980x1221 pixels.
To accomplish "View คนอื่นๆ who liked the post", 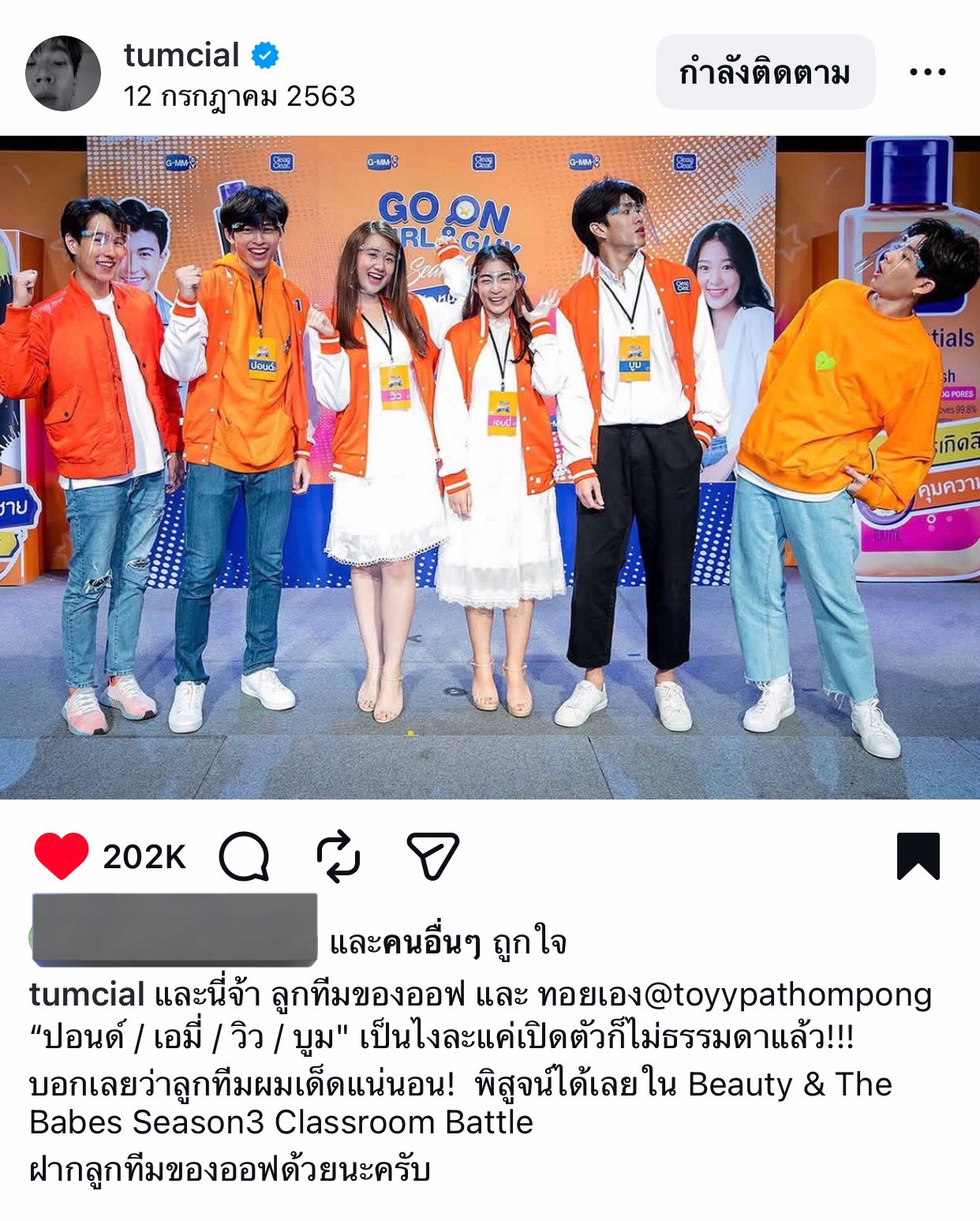I will click(431, 942).
